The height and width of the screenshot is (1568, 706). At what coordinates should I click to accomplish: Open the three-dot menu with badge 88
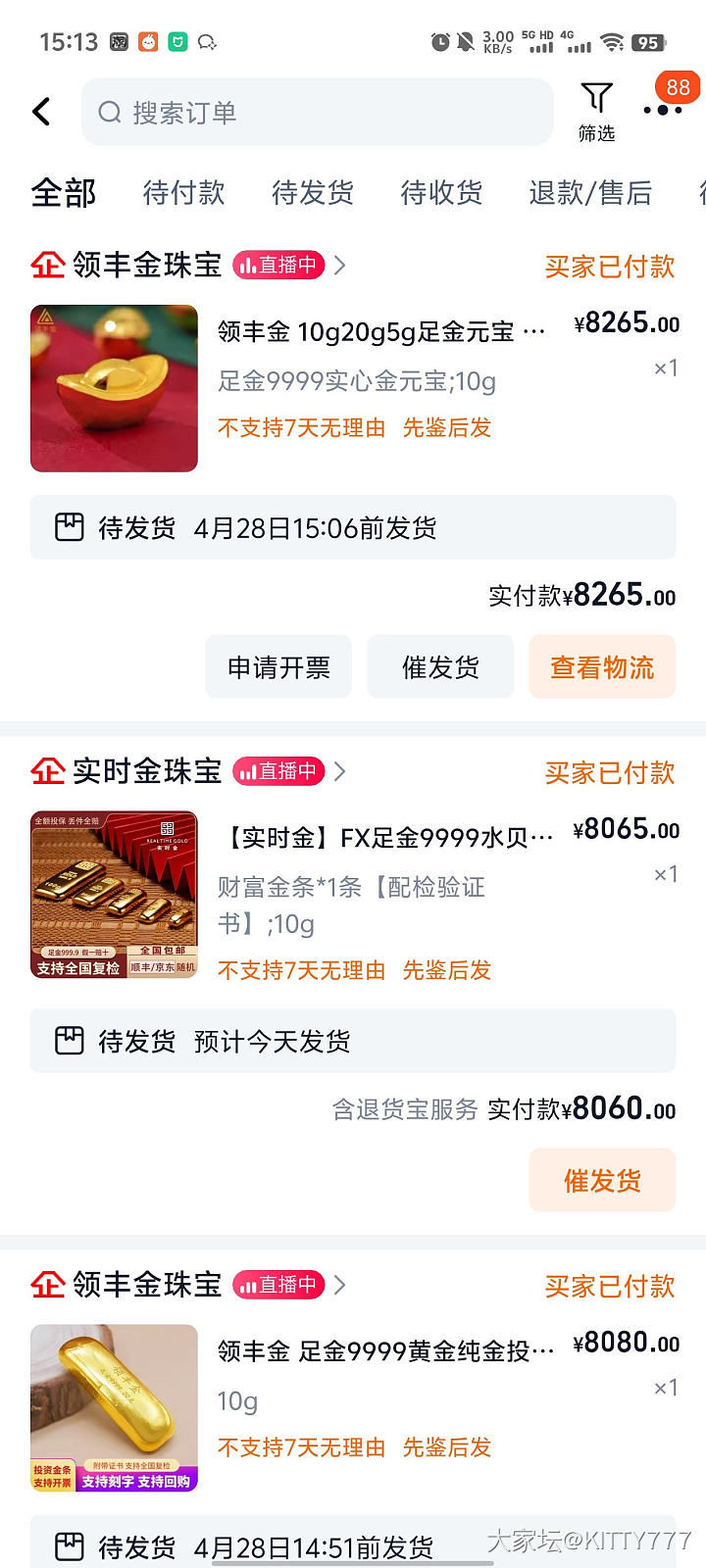[x=663, y=108]
